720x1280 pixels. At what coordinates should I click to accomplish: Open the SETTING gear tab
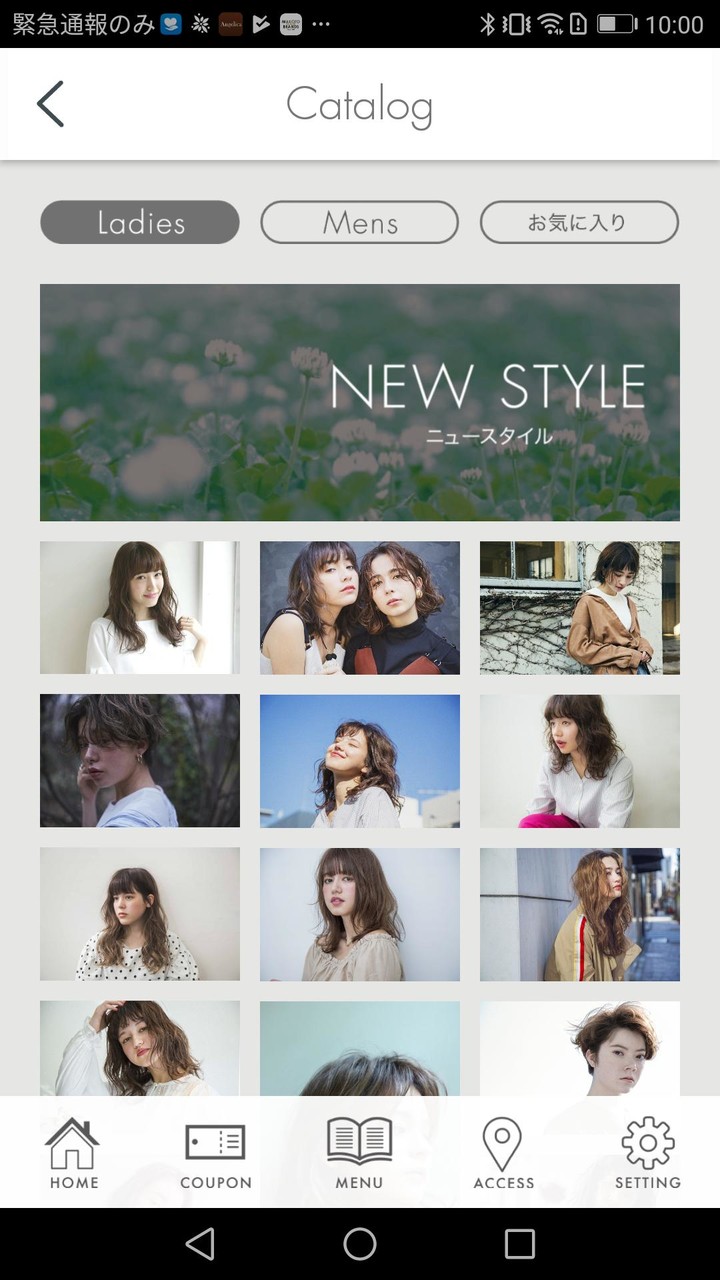648,1154
